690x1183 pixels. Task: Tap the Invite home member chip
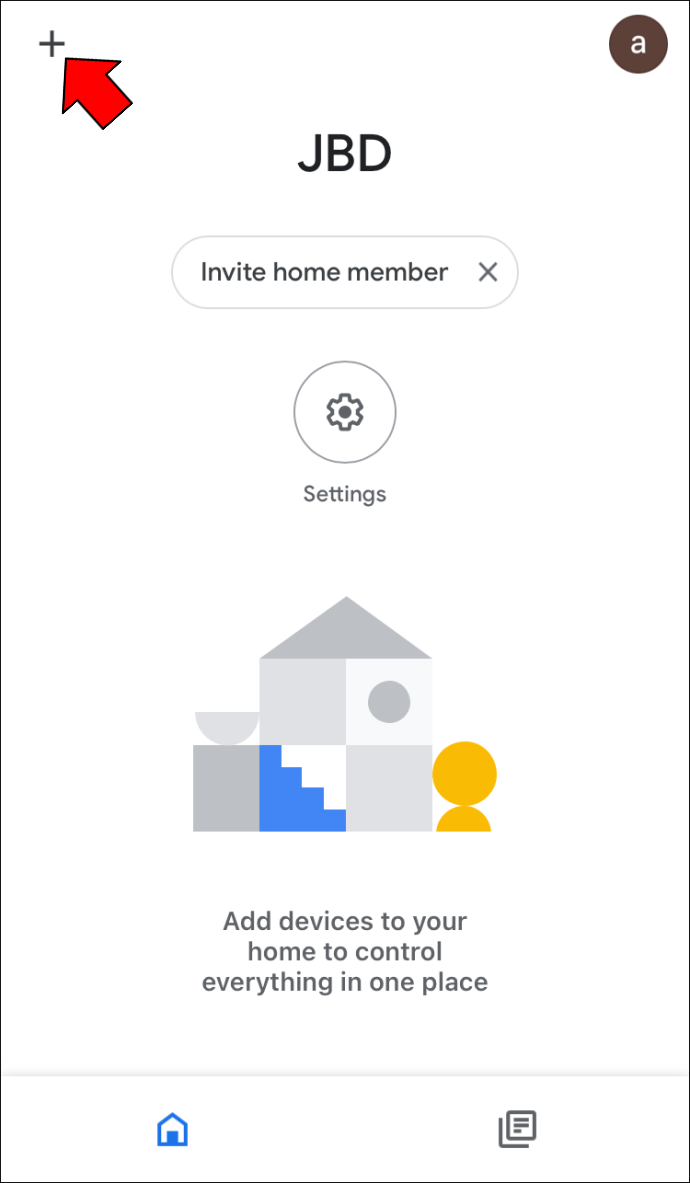[x=324, y=272]
